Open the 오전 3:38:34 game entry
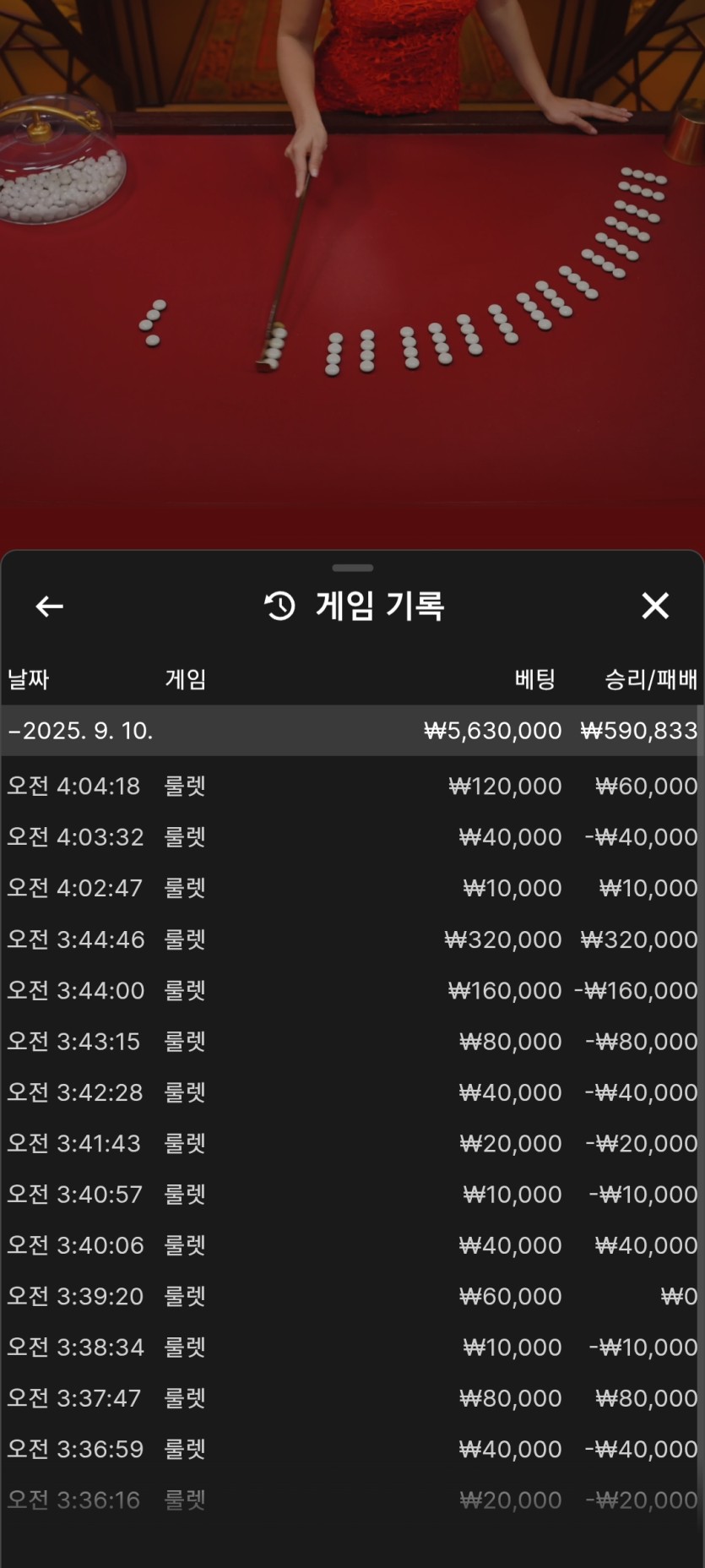 click(x=352, y=1347)
